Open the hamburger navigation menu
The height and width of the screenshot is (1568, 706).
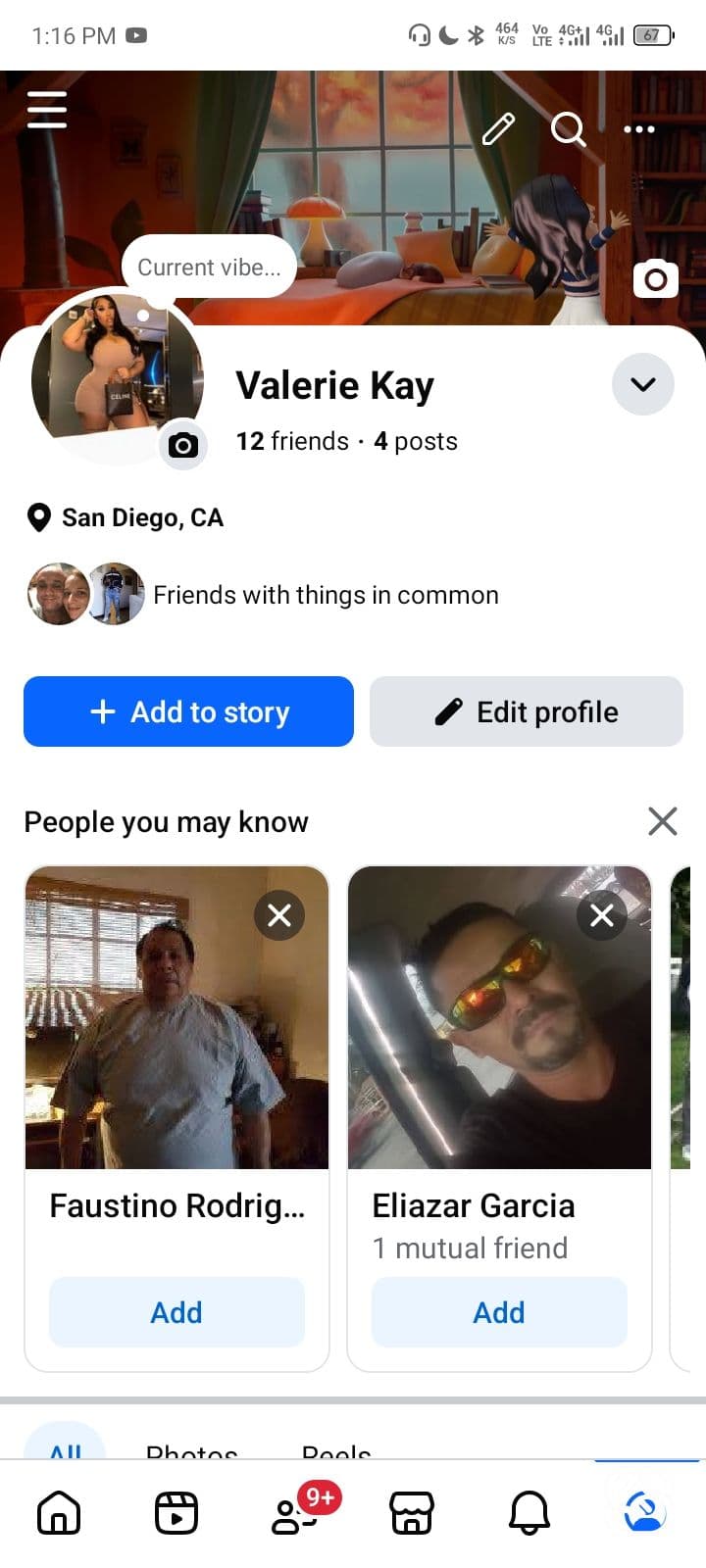46,110
